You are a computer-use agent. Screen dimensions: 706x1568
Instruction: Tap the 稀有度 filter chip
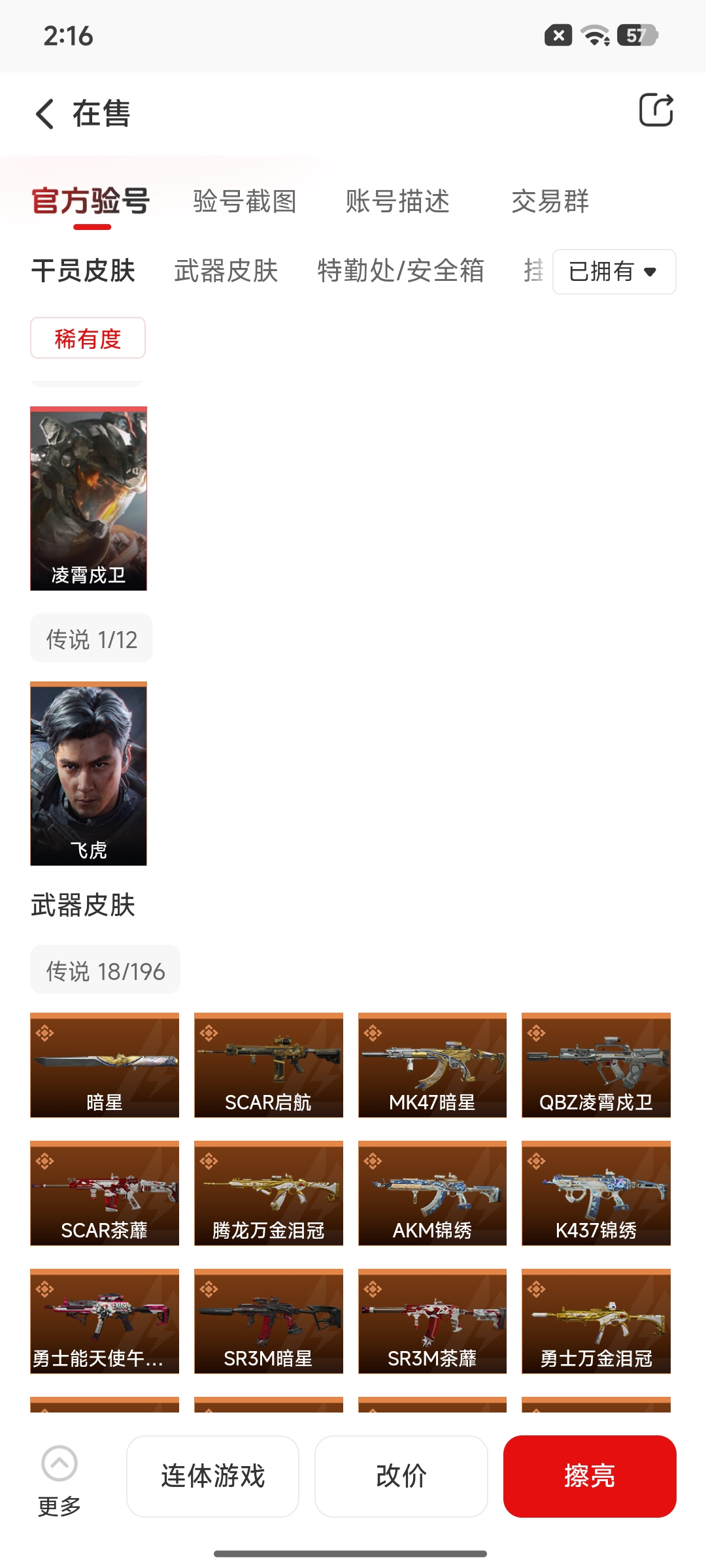(x=88, y=338)
